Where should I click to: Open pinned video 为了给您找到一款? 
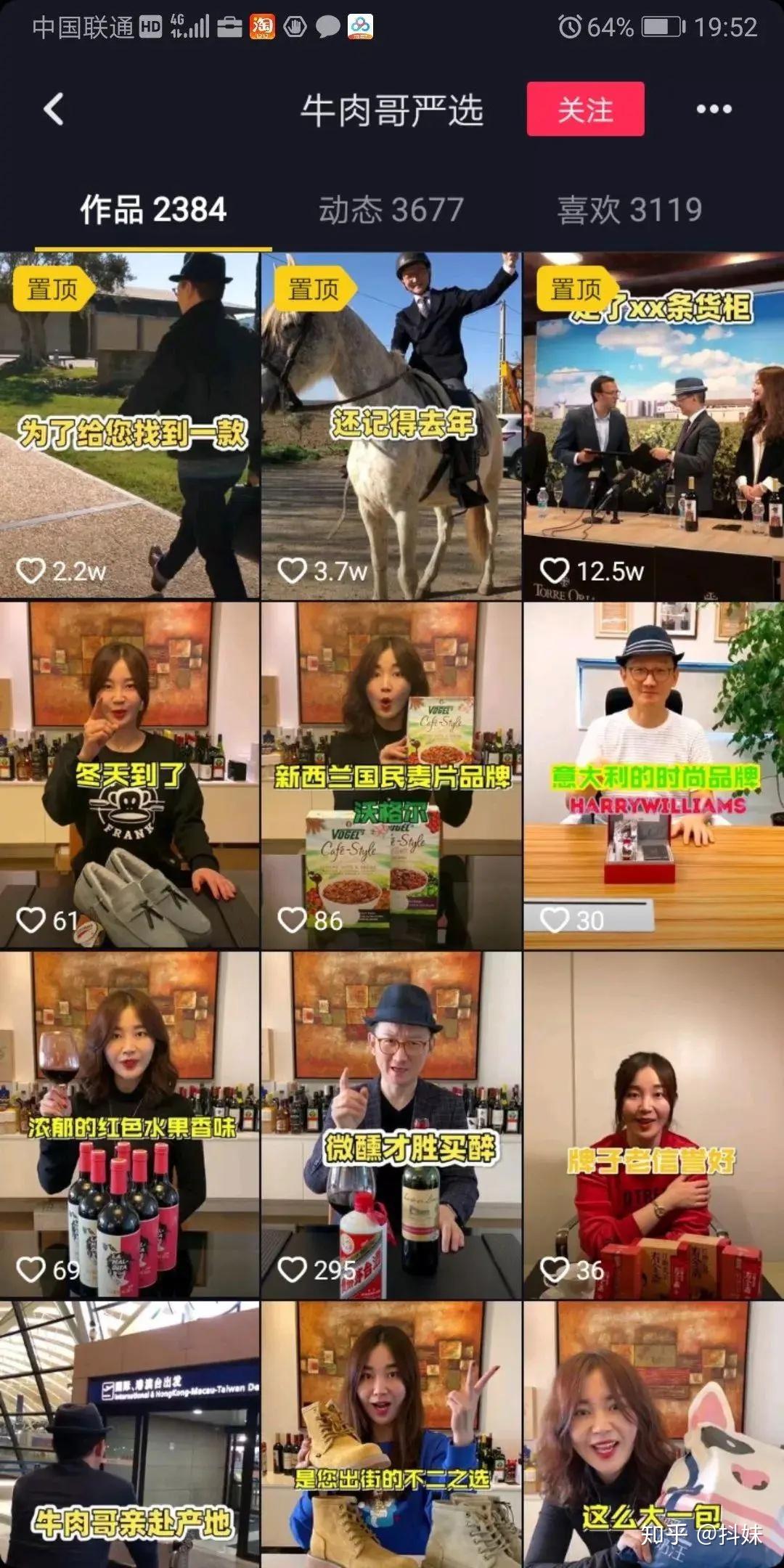click(129, 425)
